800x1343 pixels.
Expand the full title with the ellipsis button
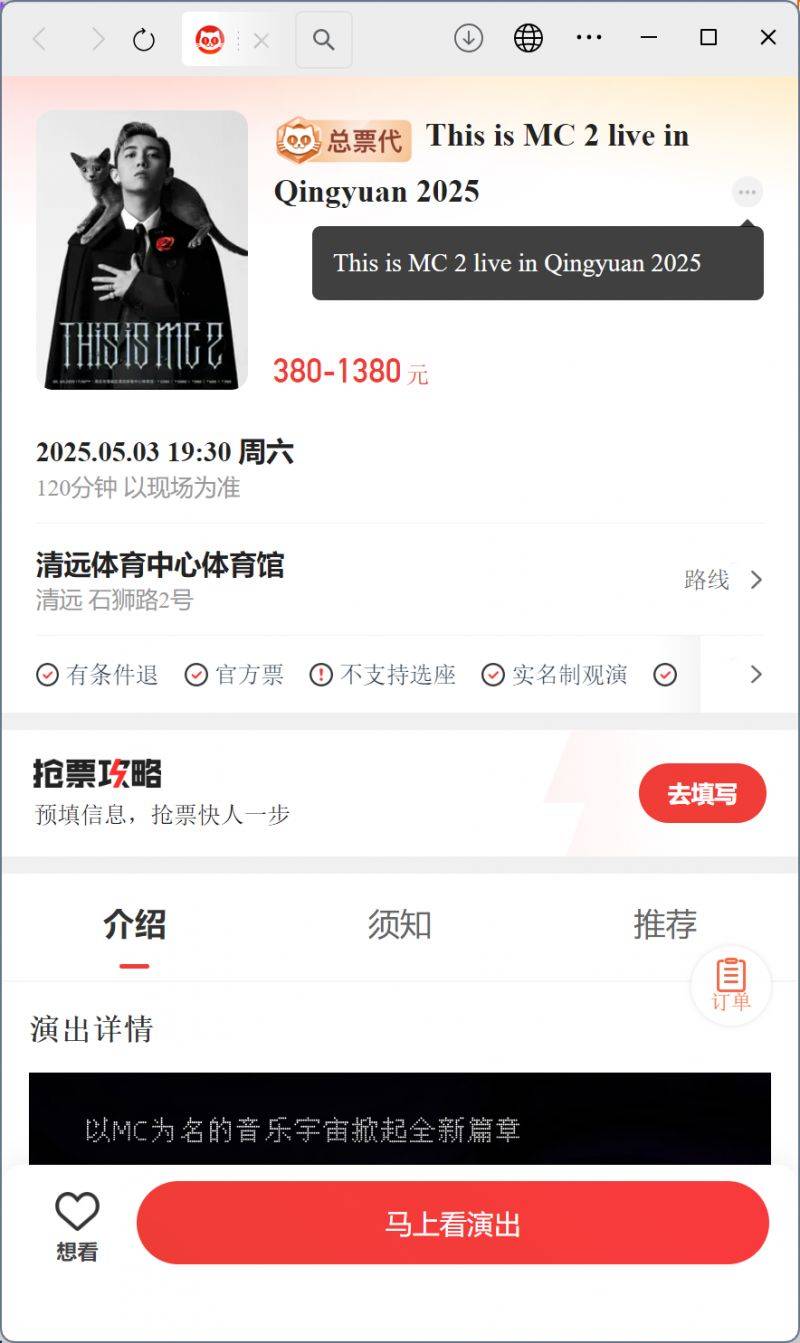(x=747, y=192)
